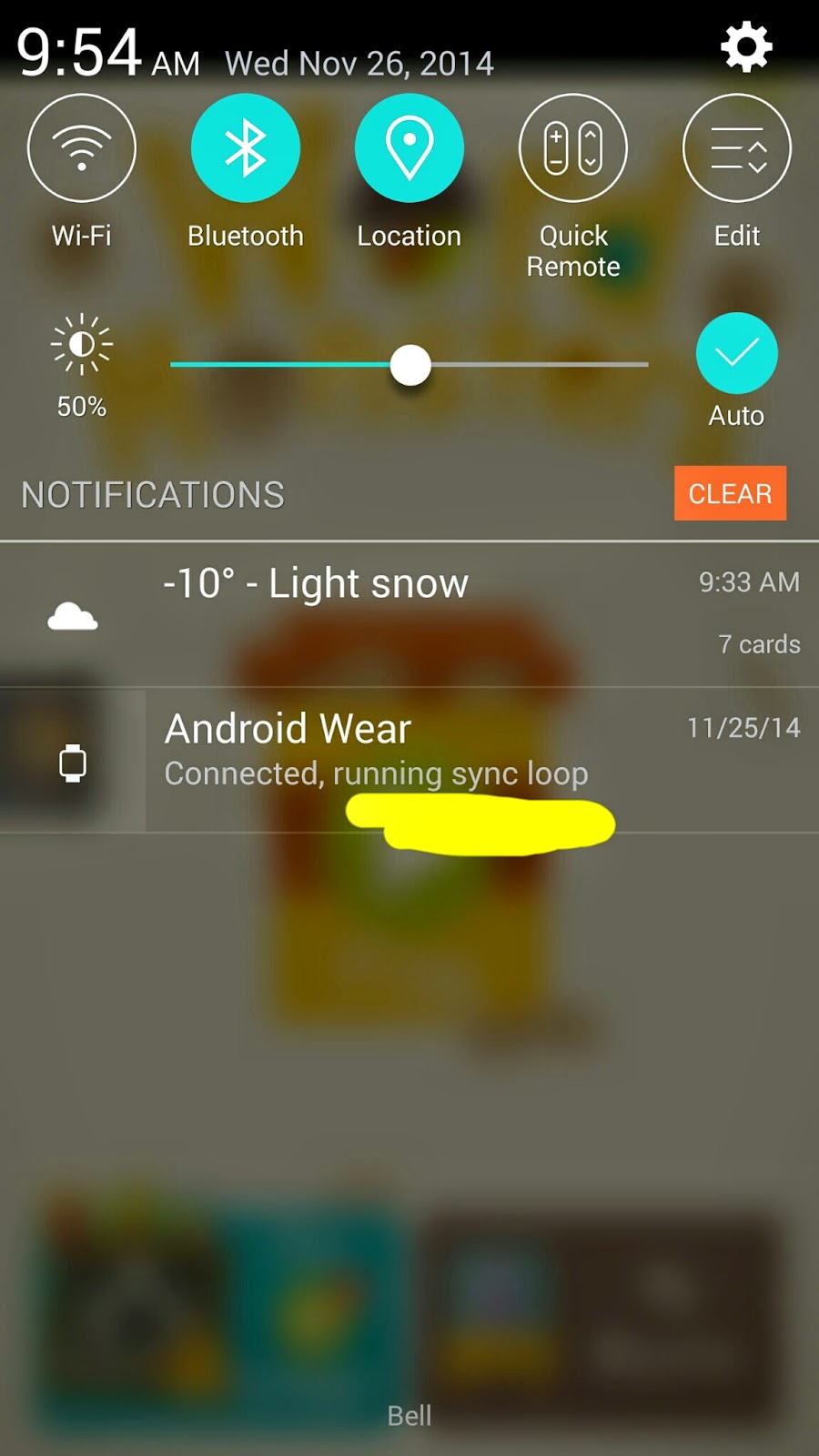Open settings via the gear icon
Screen dimensions: 819x1456
click(x=746, y=47)
